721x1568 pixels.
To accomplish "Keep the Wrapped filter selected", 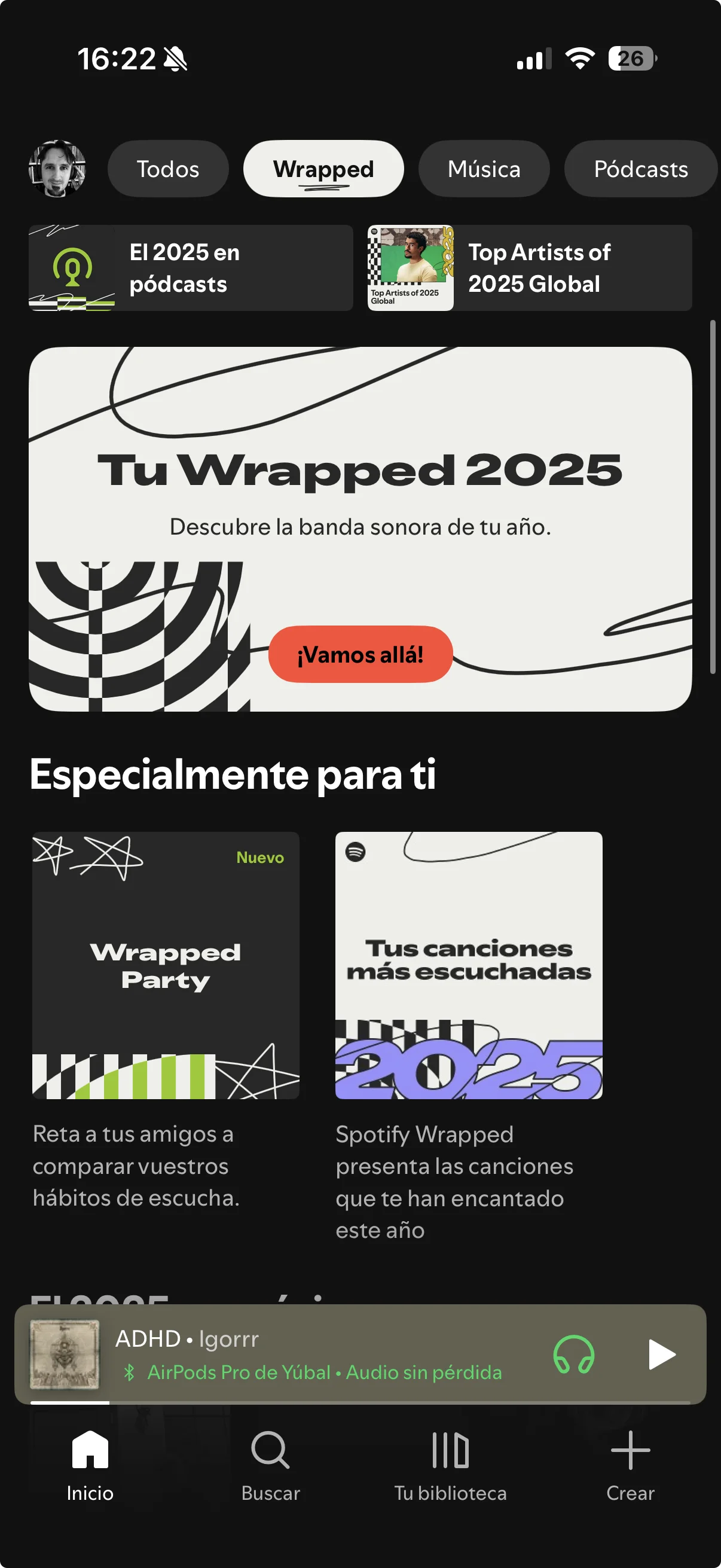I will click(x=323, y=169).
